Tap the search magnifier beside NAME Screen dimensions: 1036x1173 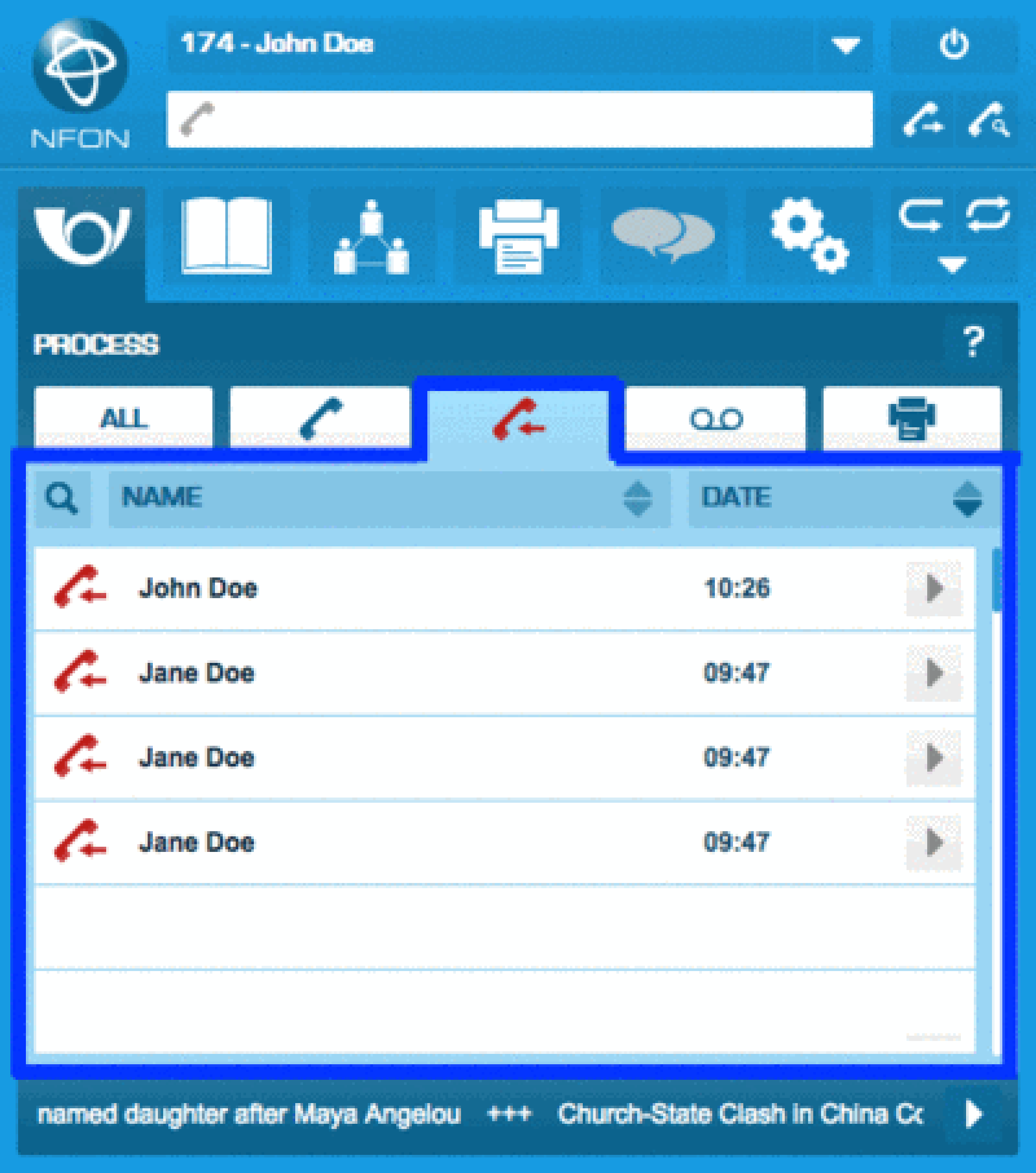(x=62, y=498)
